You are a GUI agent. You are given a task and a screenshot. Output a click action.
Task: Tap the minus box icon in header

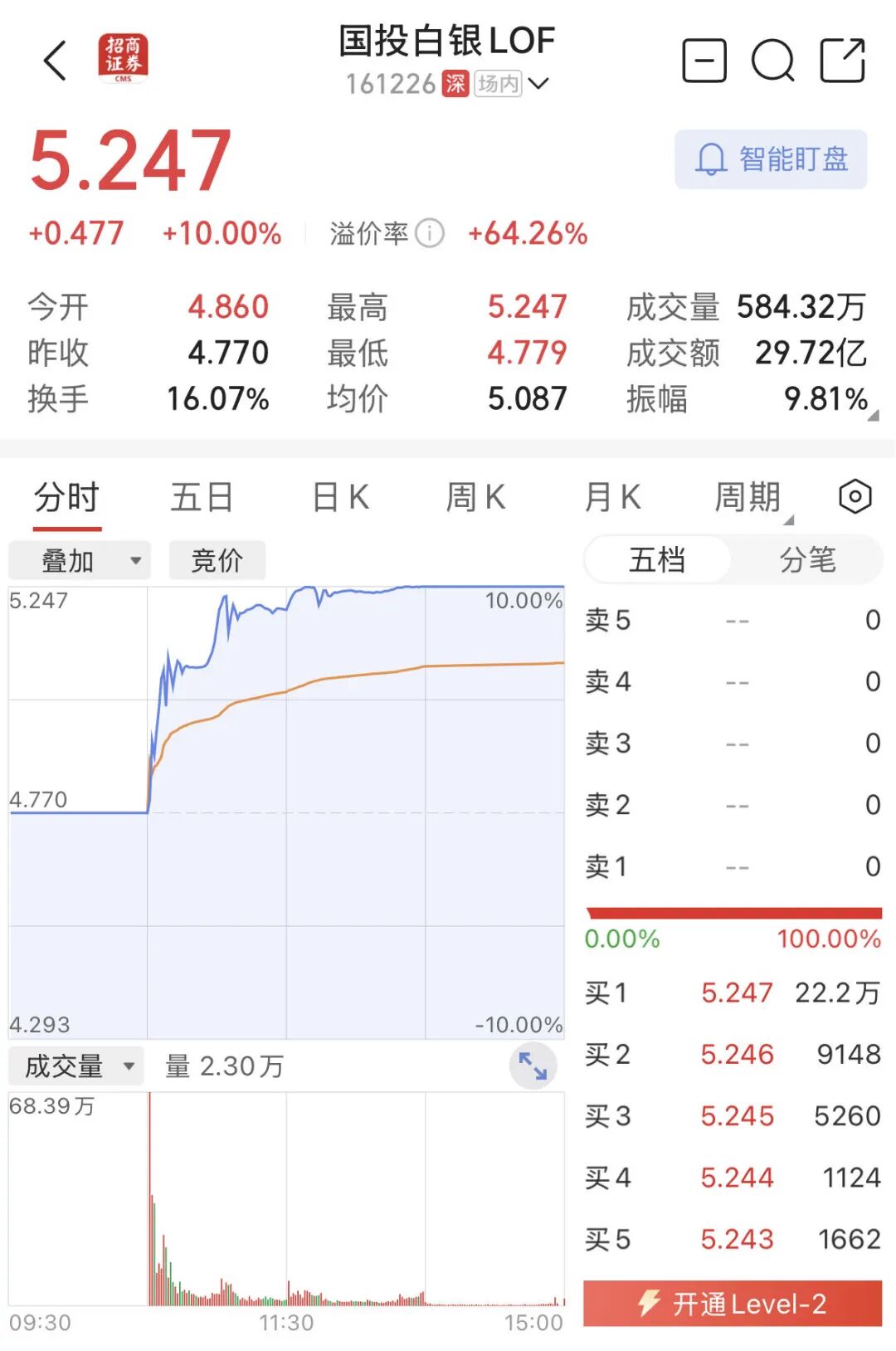point(704,61)
